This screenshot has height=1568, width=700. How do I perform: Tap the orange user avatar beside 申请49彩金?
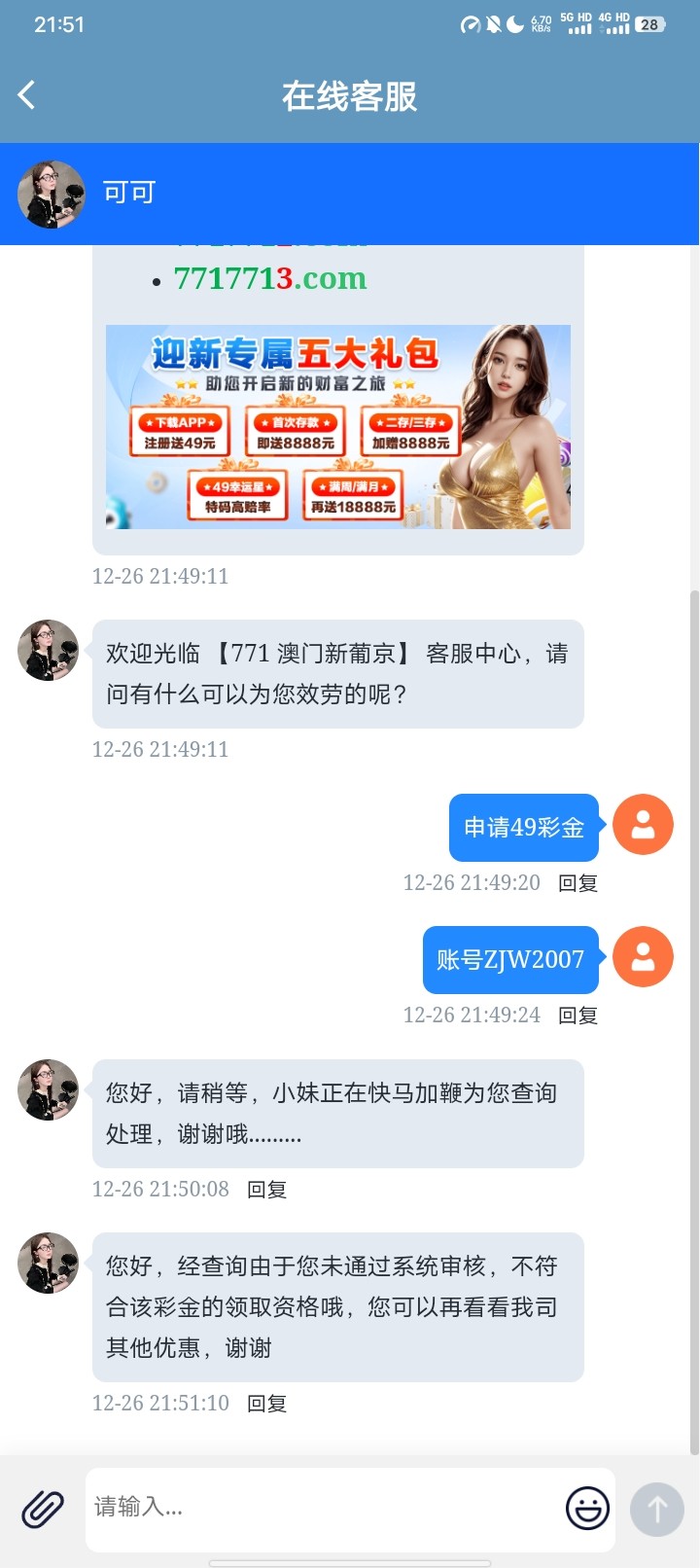(644, 824)
